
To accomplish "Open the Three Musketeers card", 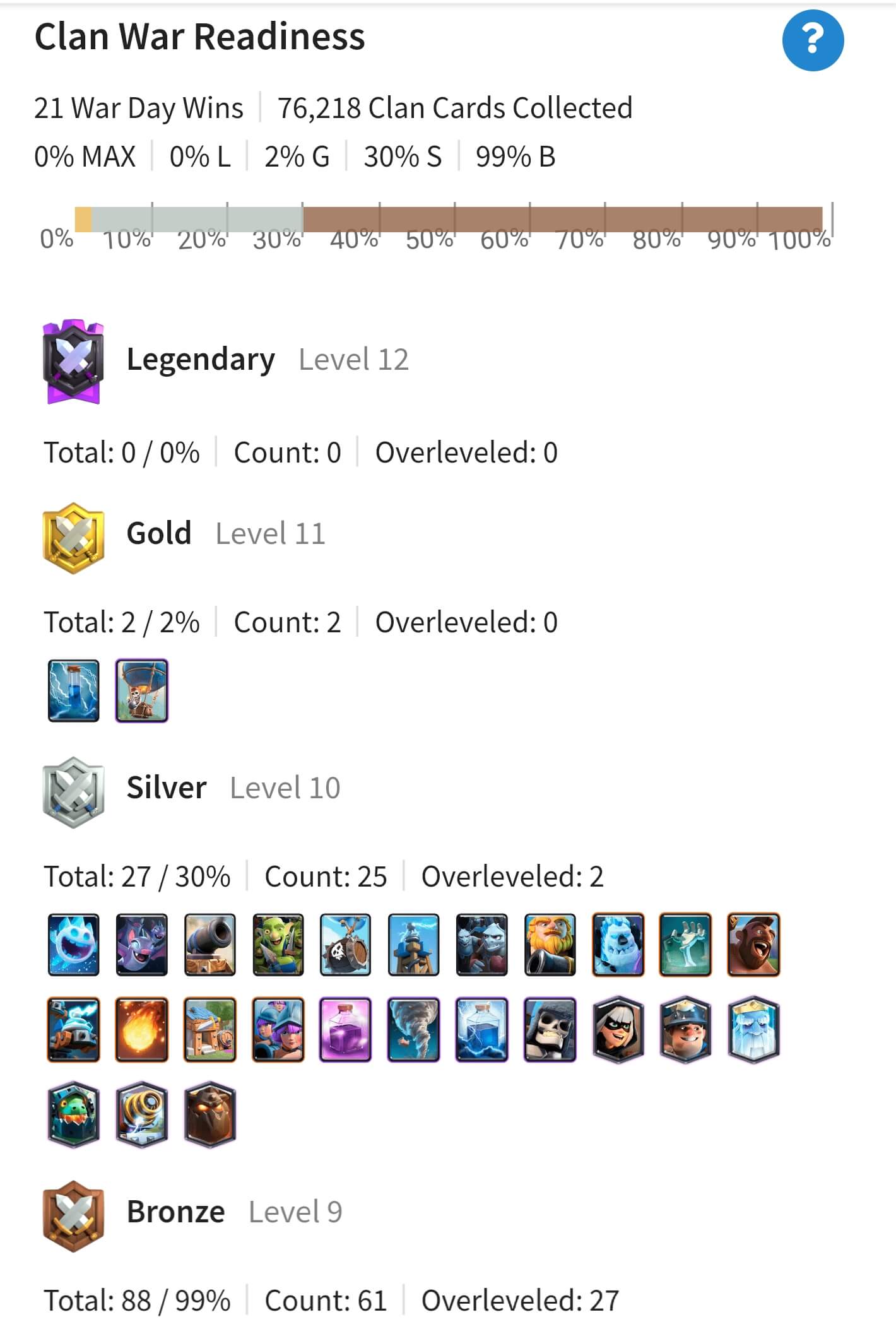I will click(278, 1029).
